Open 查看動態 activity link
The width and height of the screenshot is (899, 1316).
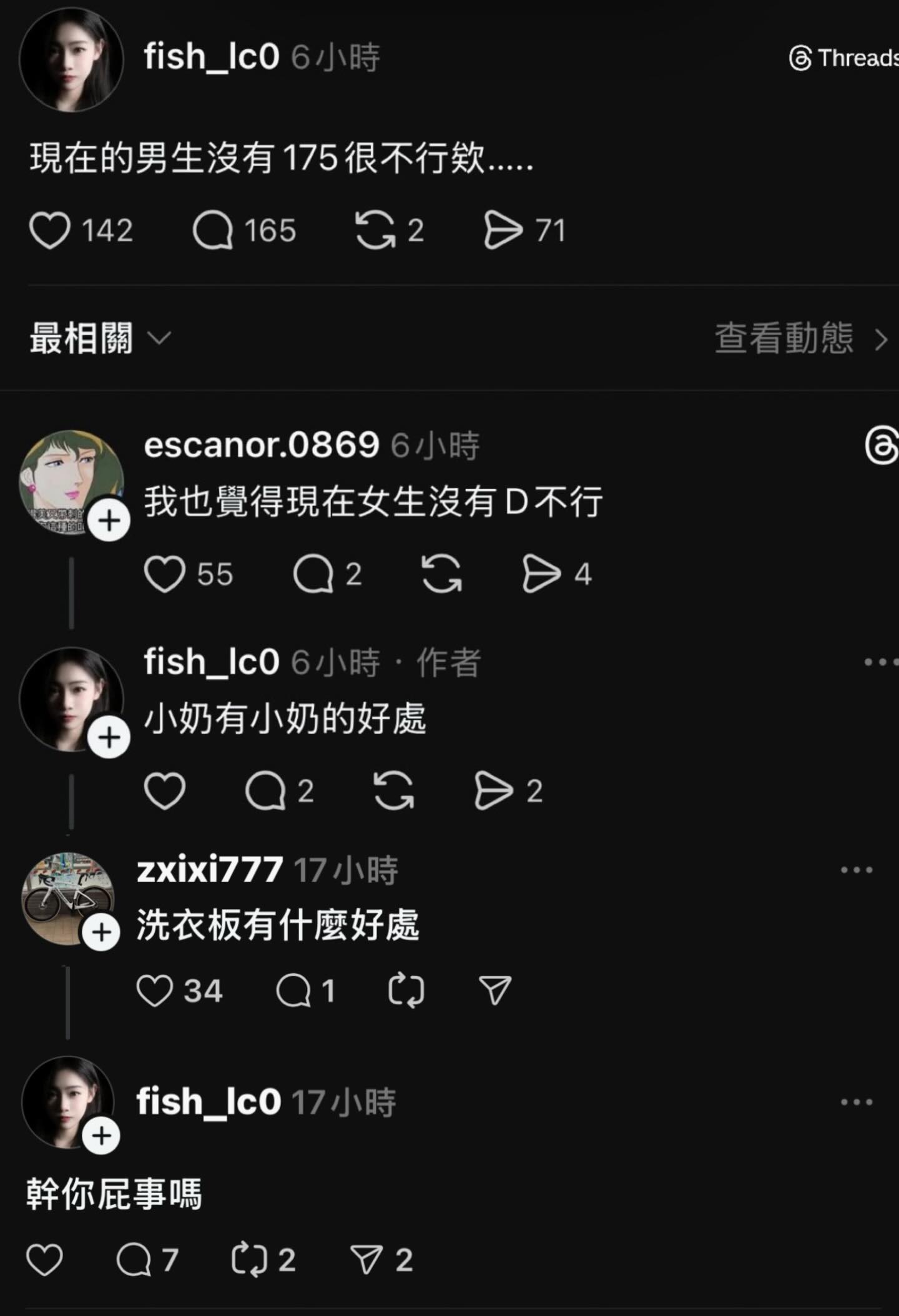click(x=801, y=338)
